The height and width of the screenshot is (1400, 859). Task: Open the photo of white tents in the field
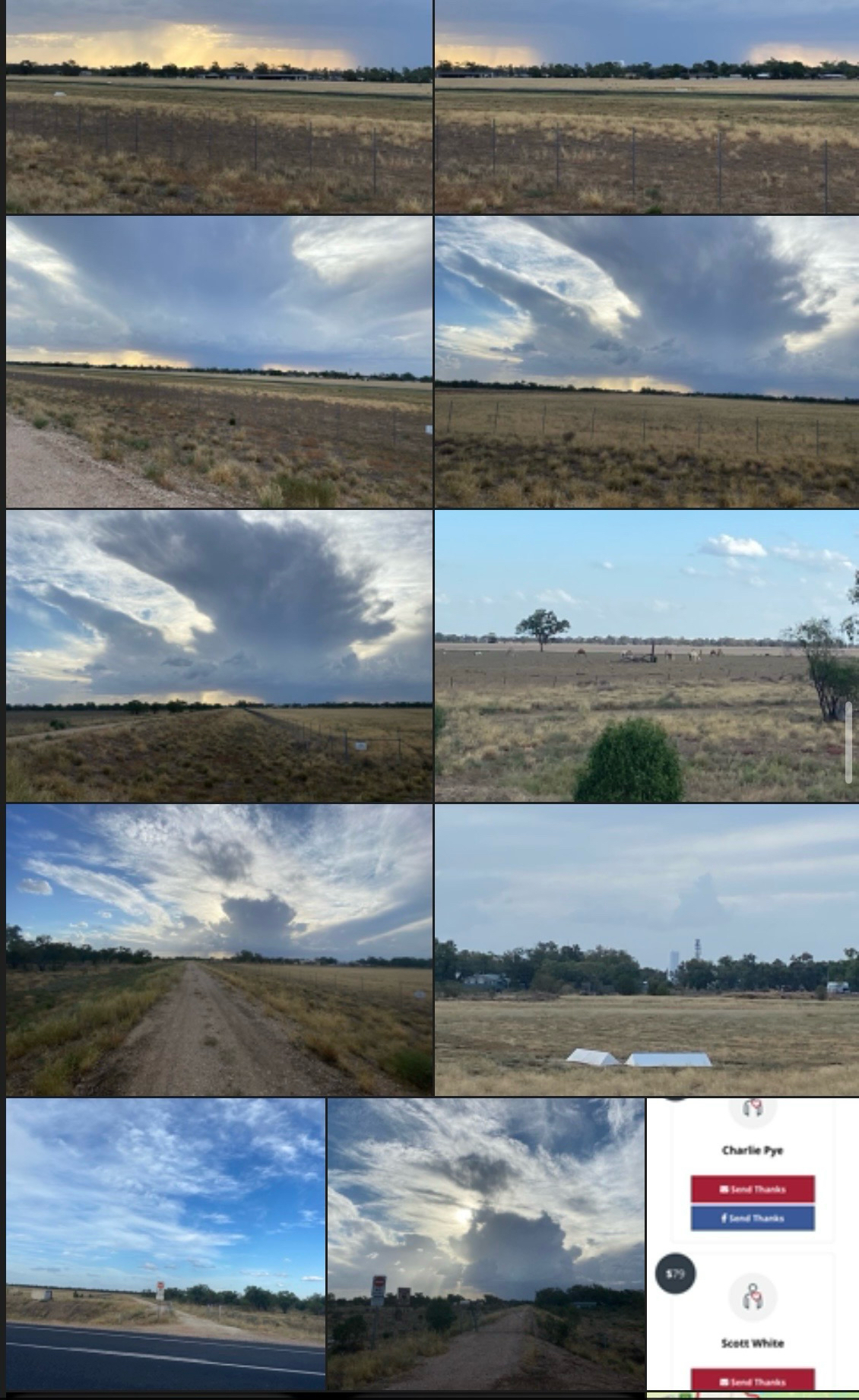tap(646, 950)
